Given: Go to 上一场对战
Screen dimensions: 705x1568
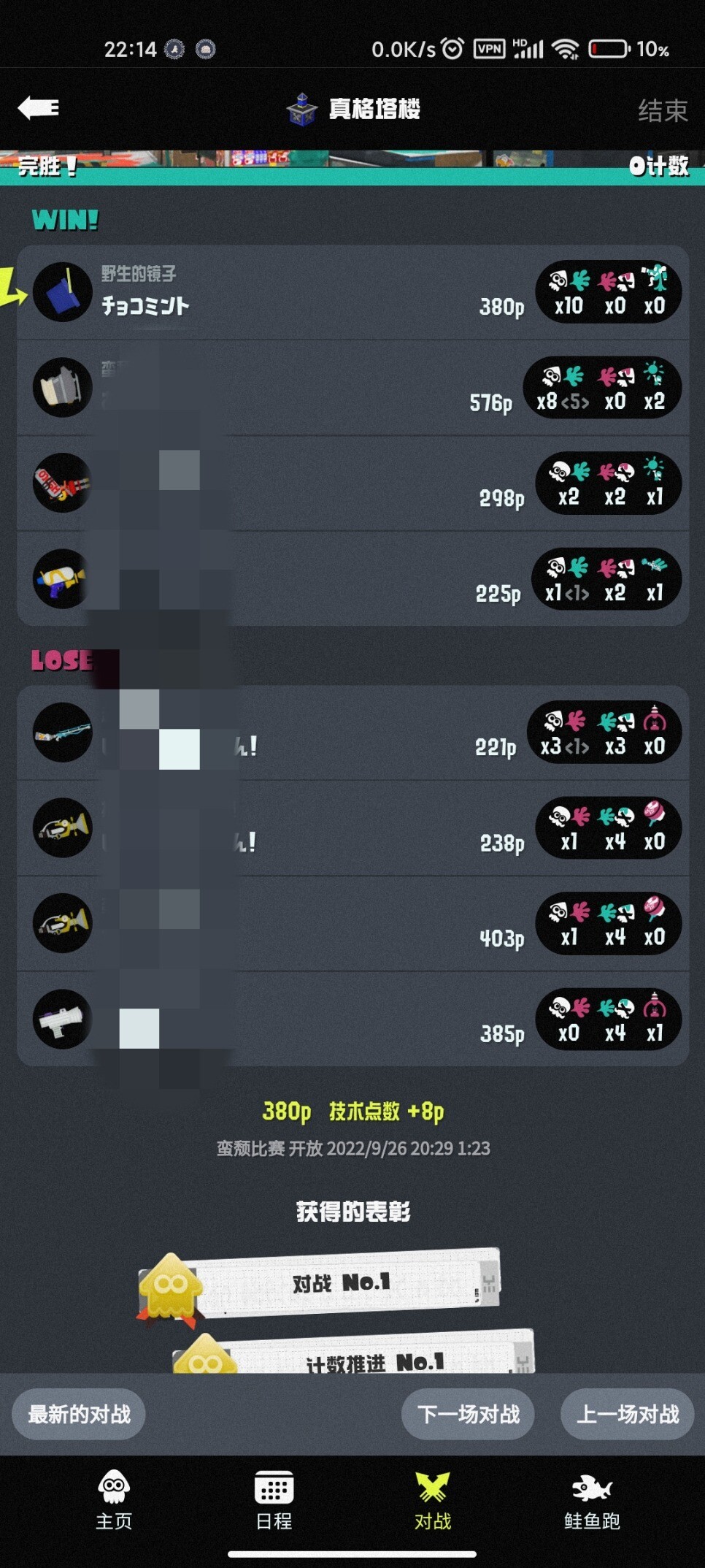Looking at the screenshot, I should [x=627, y=1415].
